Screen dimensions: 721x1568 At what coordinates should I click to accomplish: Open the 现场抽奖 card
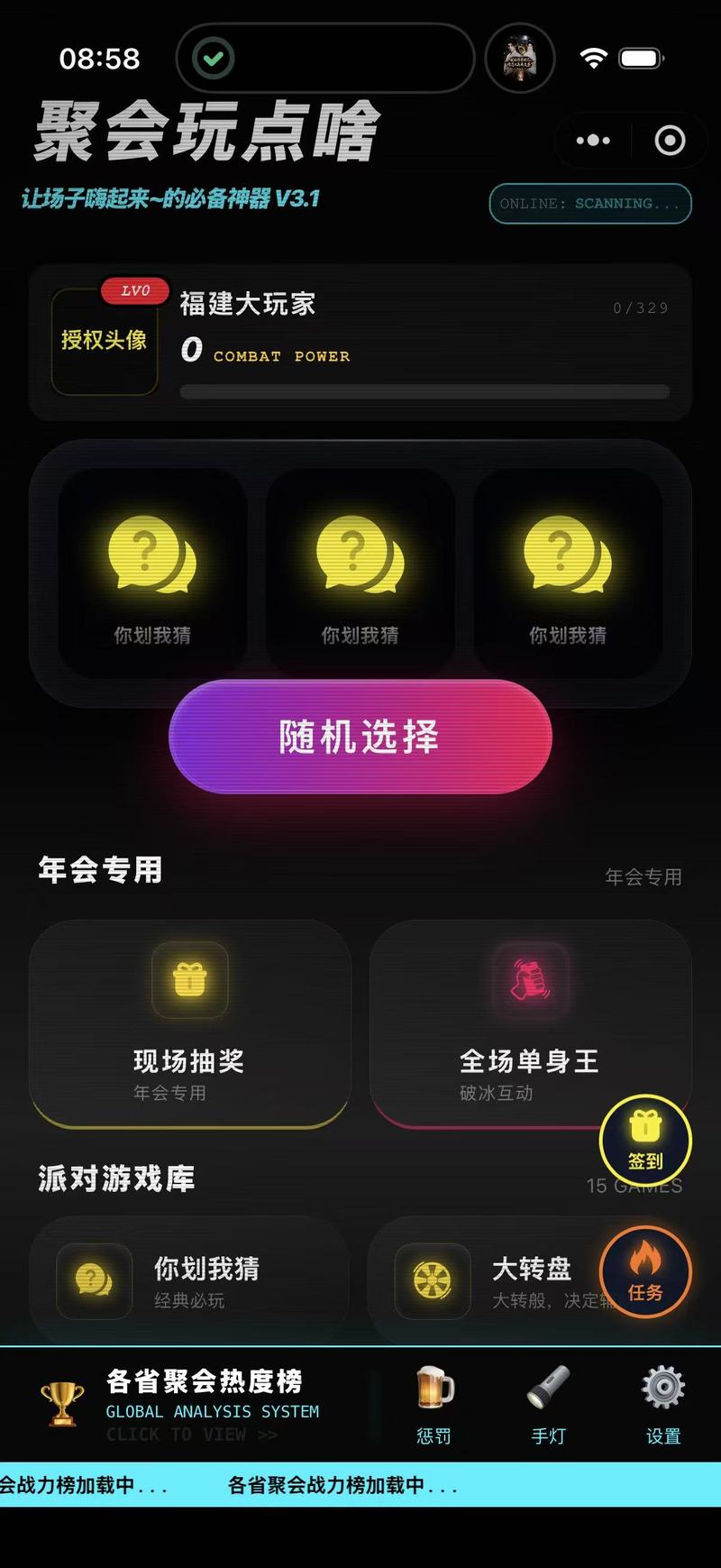[x=189, y=1023]
